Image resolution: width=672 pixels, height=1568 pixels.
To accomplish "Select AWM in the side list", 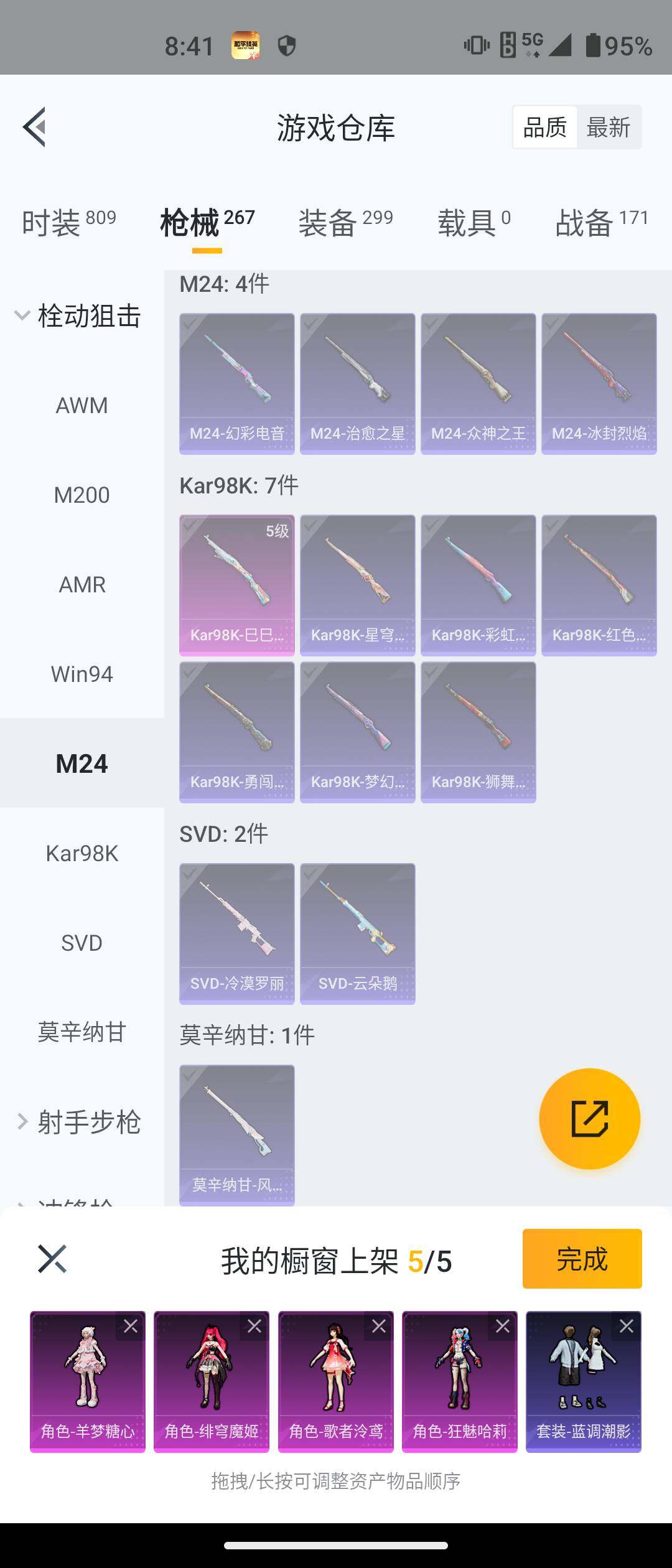I will coord(82,406).
